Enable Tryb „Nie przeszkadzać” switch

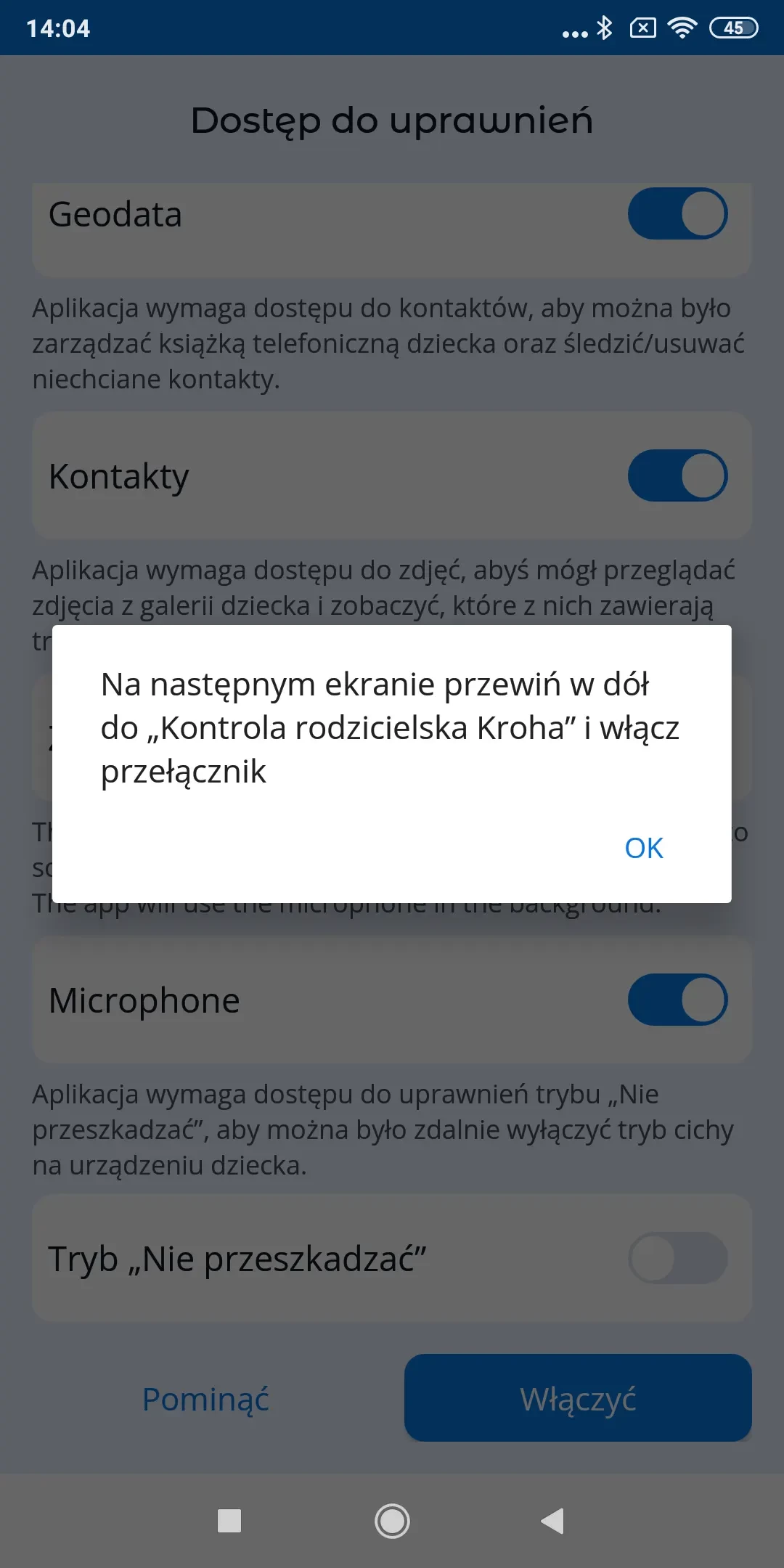pos(677,1258)
